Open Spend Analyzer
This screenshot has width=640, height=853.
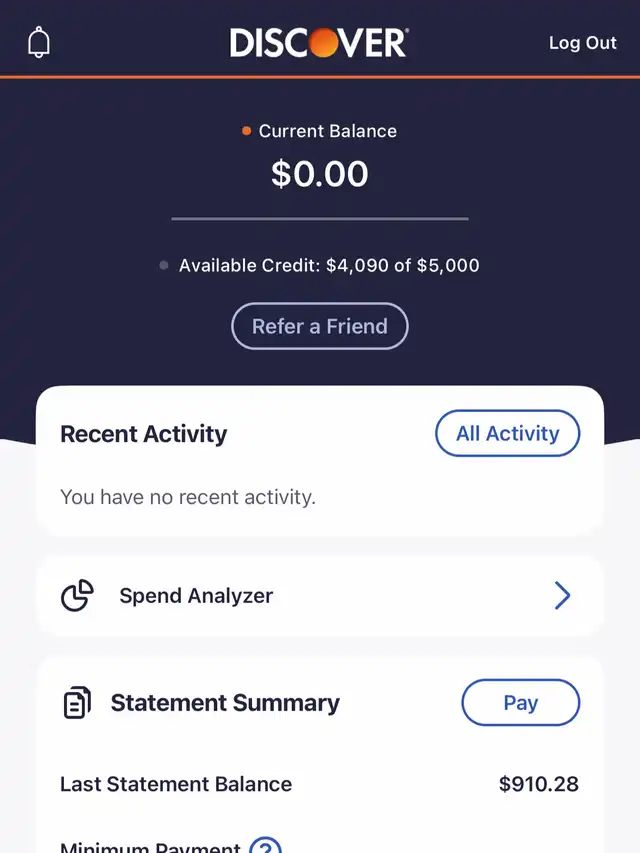(x=320, y=596)
